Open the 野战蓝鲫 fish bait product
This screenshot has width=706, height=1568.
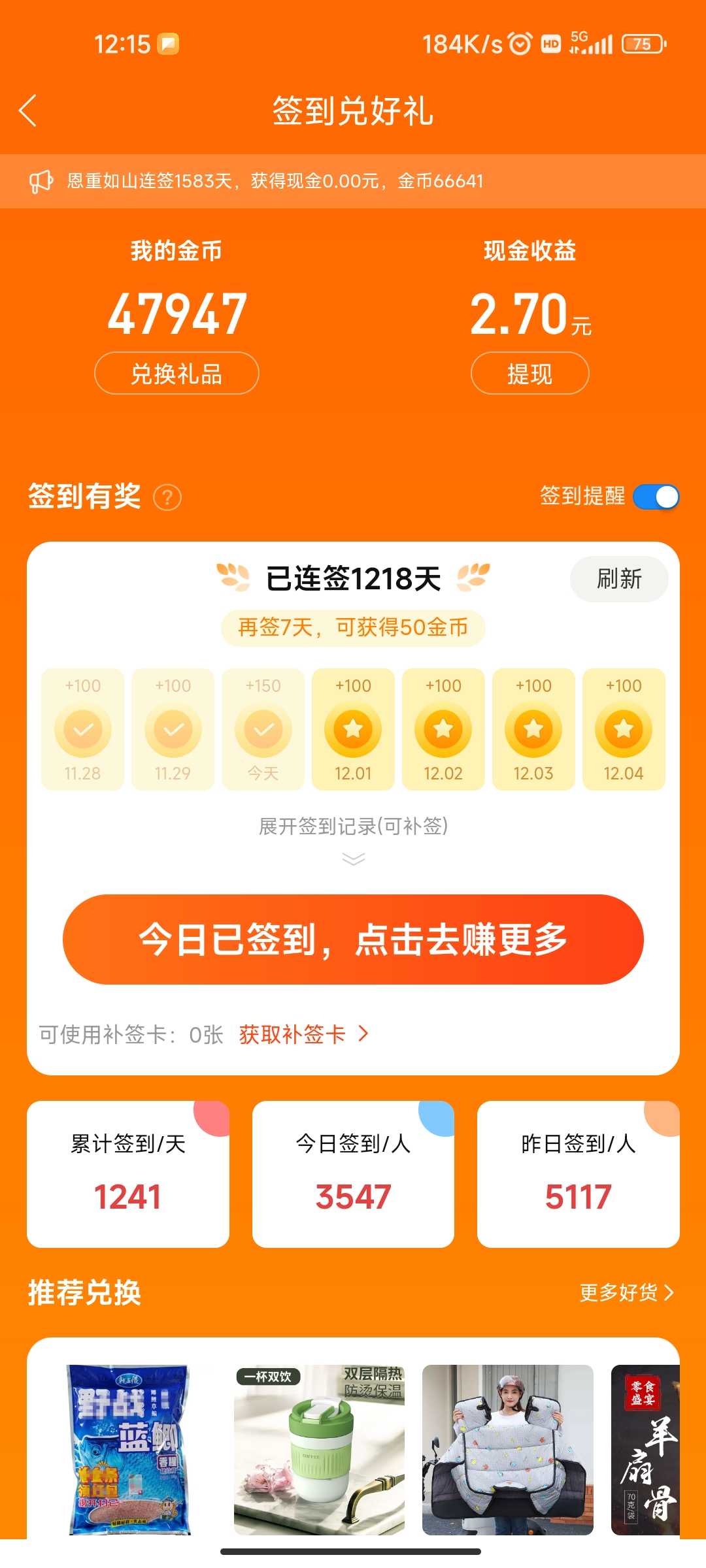128,1450
